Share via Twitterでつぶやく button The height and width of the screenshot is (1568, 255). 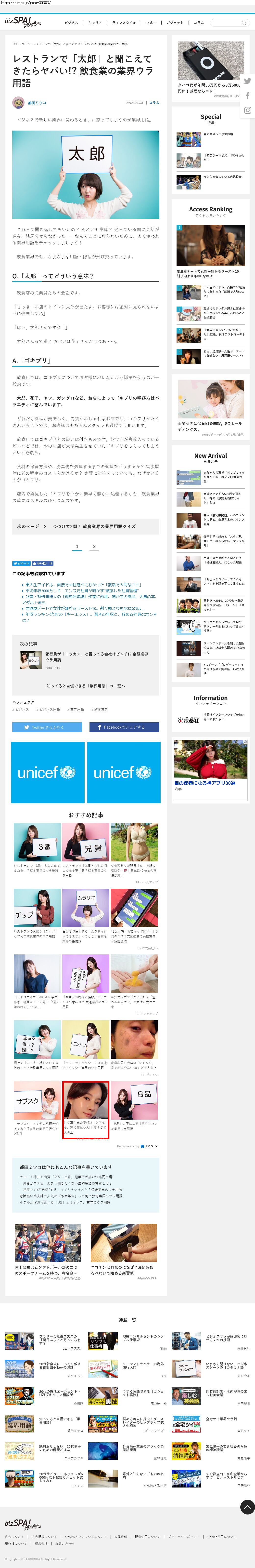[47, 727]
